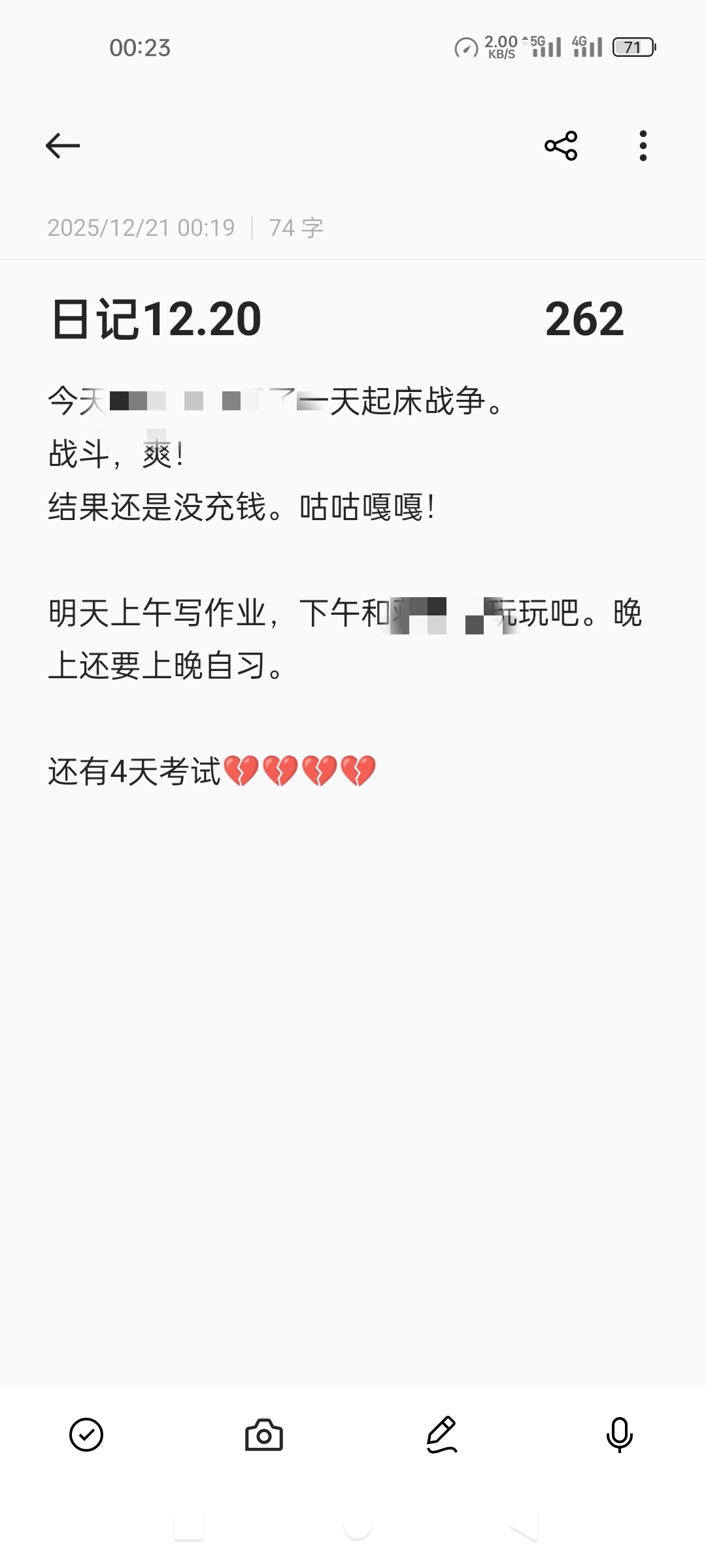Open the three-dot overflow menu

click(x=643, y=146)
